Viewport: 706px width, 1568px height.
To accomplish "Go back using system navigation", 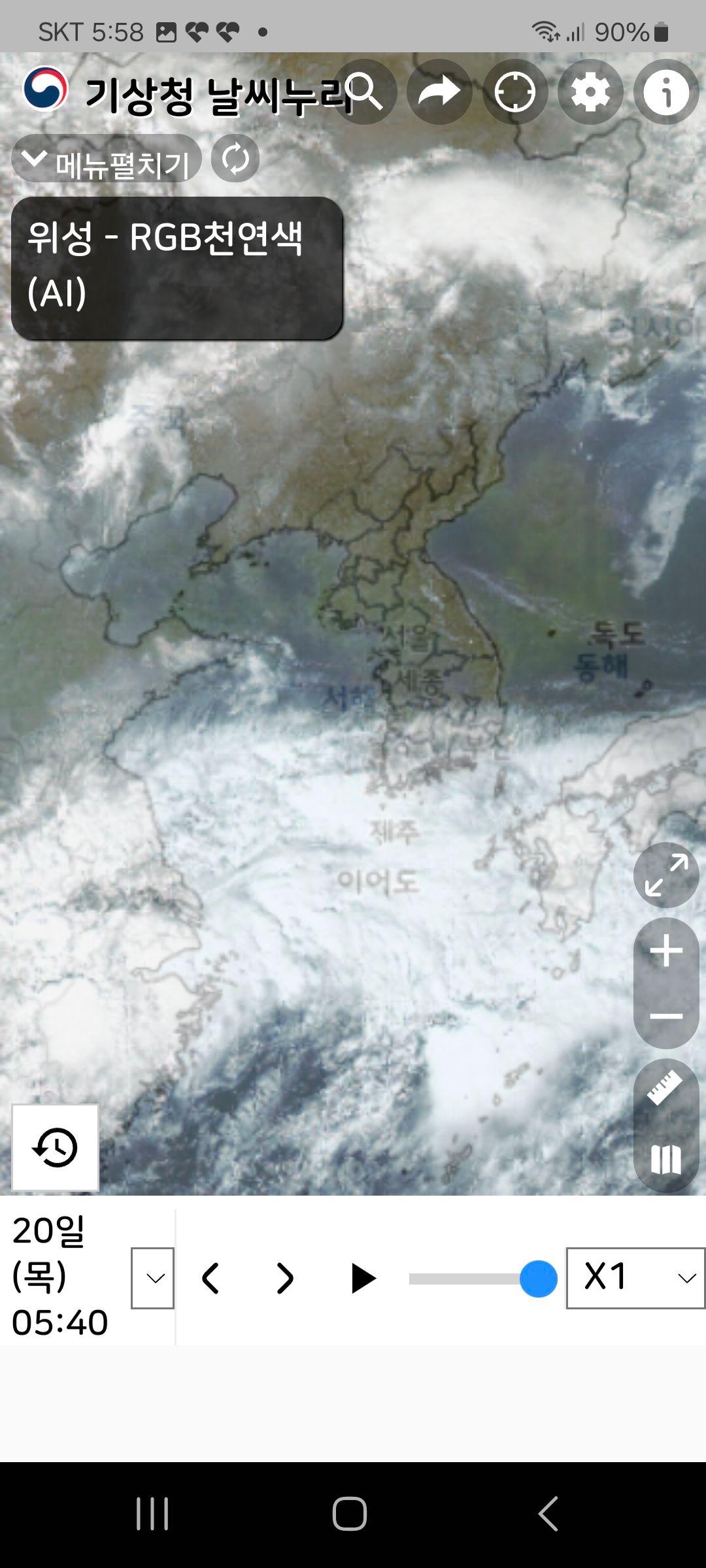I will [548, 1513].
